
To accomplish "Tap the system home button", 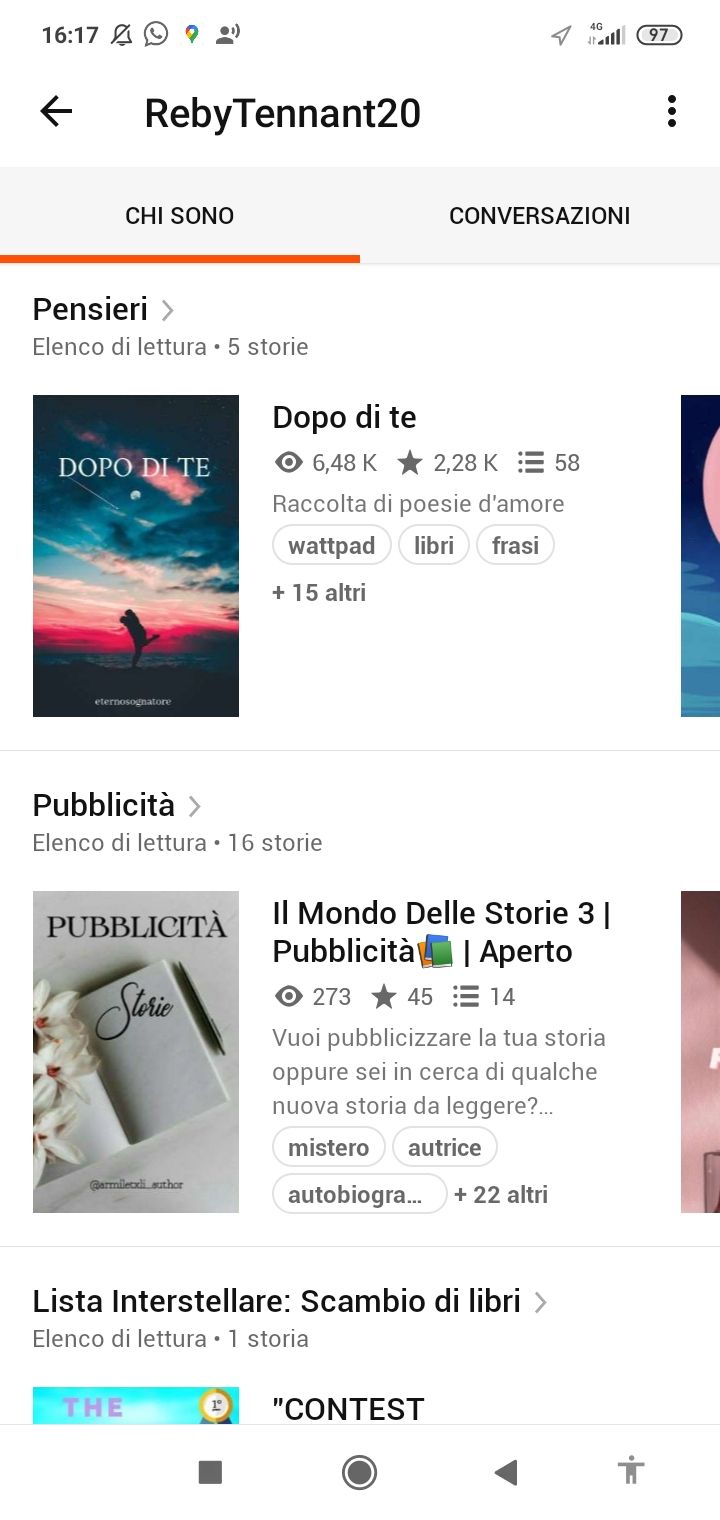I will click(x=359, y=1472).
